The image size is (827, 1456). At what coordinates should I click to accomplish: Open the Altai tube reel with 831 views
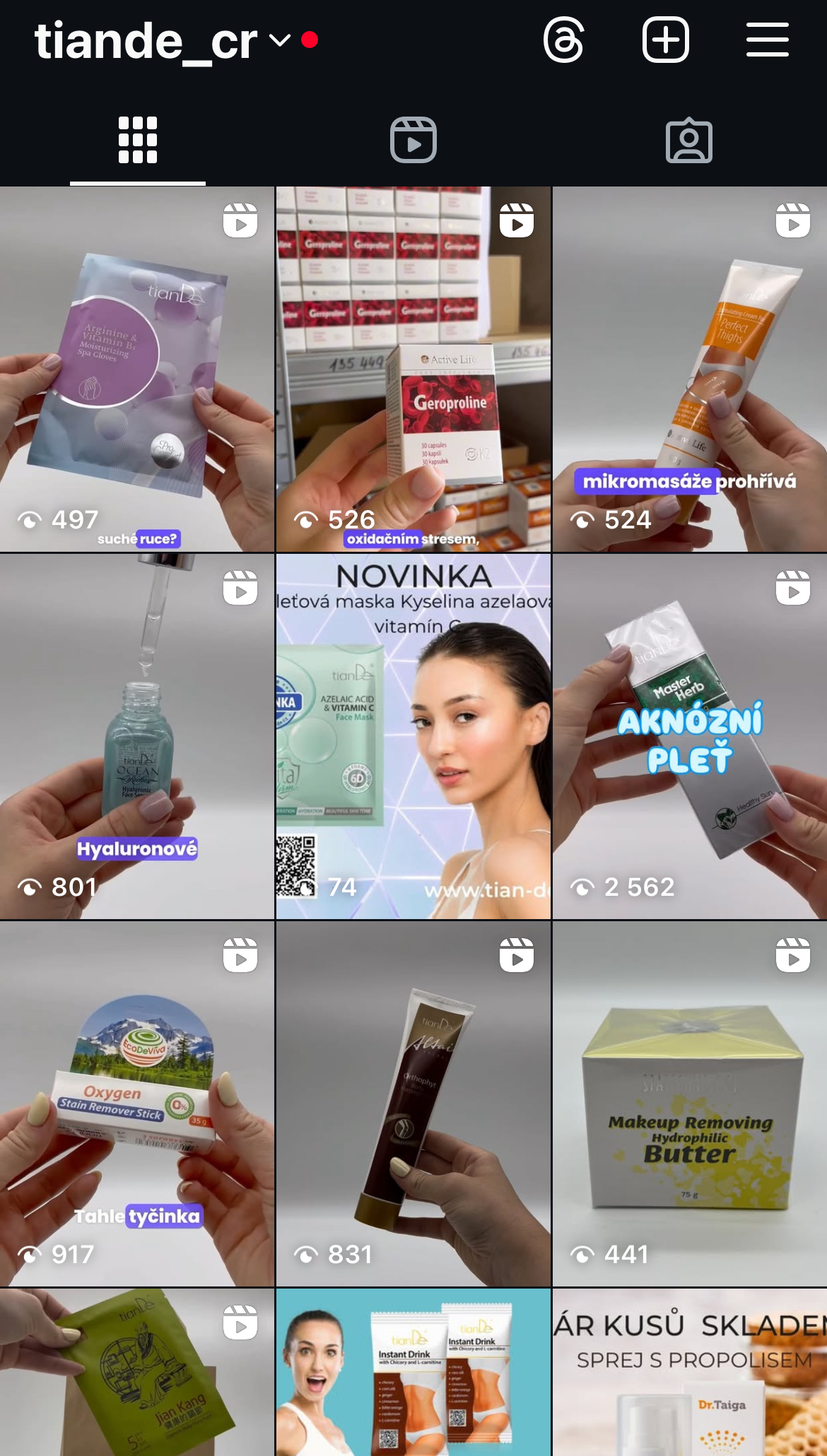[x=413, y=1103]
